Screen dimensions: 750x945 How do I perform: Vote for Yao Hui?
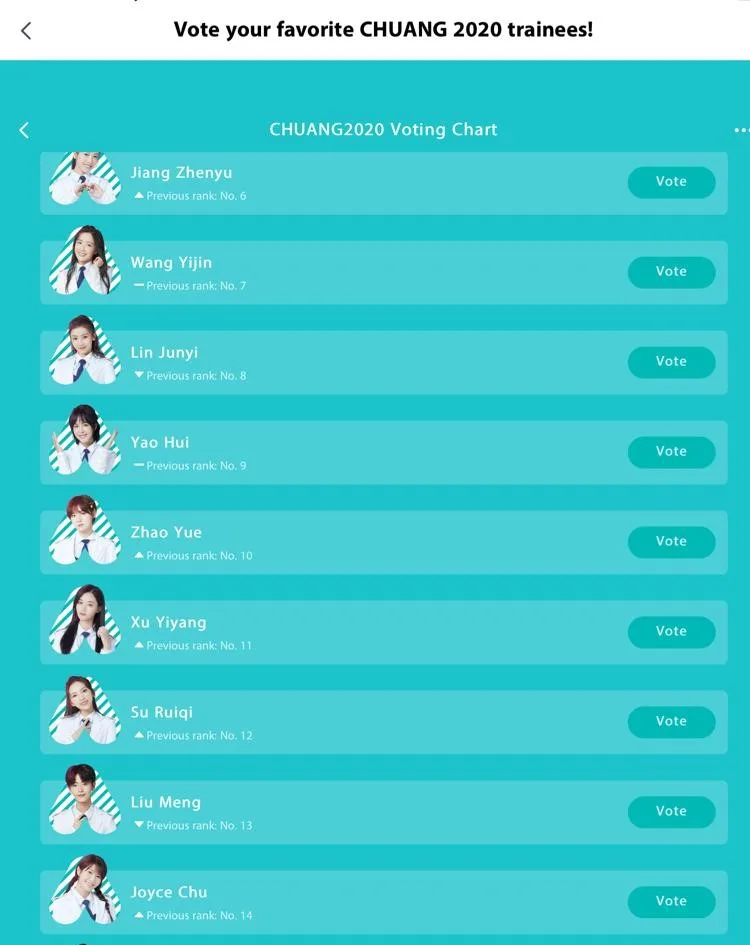[x=671, y=452]
